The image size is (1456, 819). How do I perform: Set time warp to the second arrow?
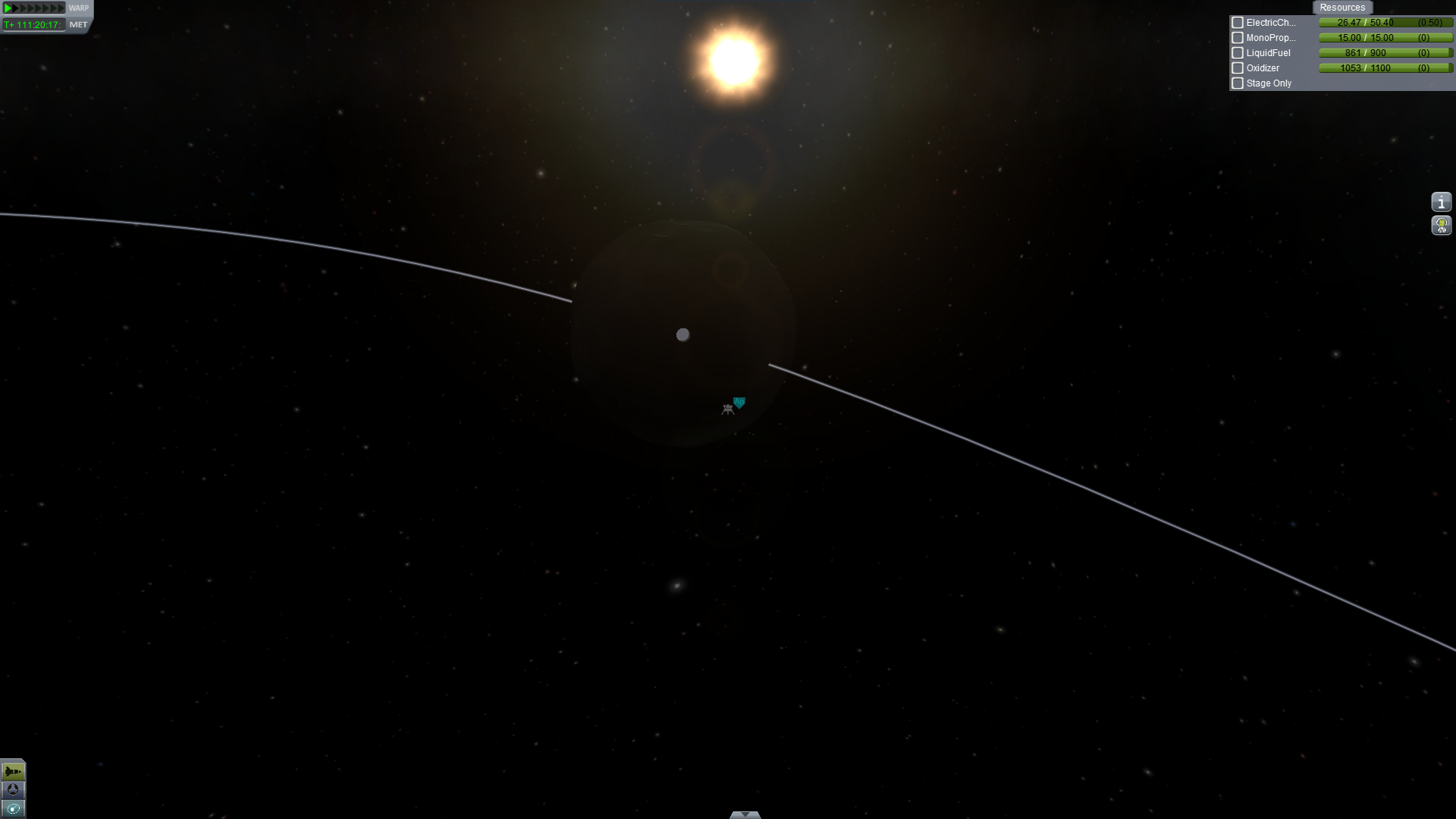point(16,8)
